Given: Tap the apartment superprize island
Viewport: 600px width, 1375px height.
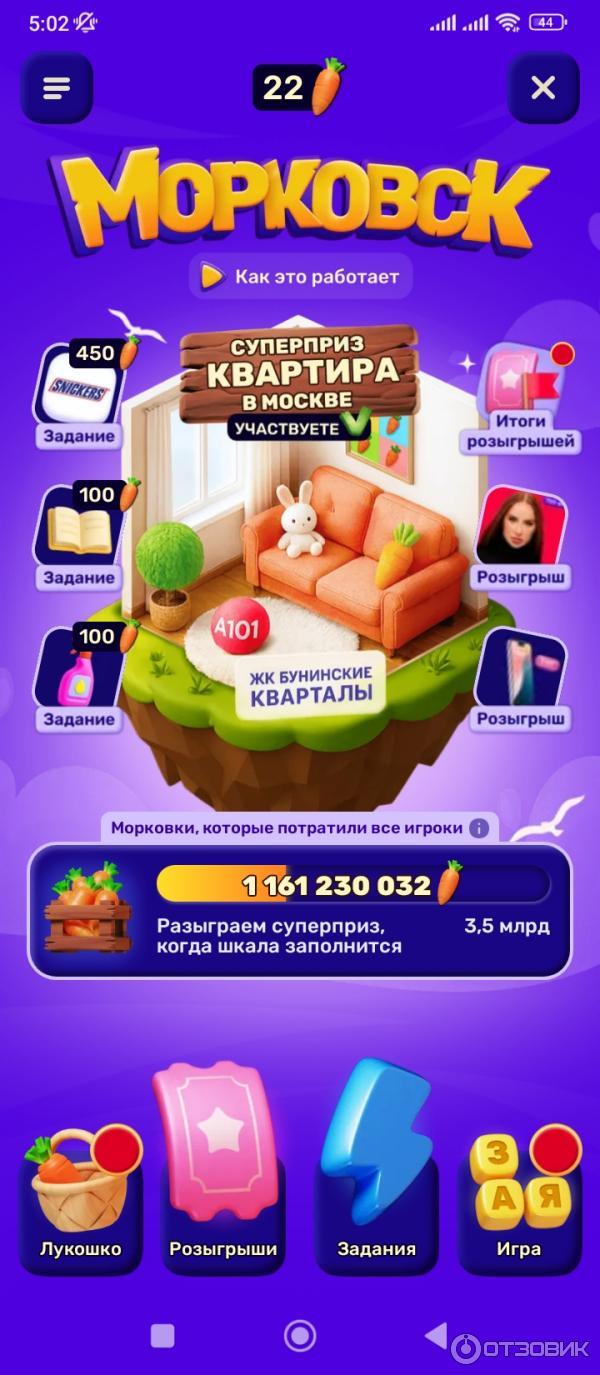Looking at the screenshot, I should (x=300, y=560).
